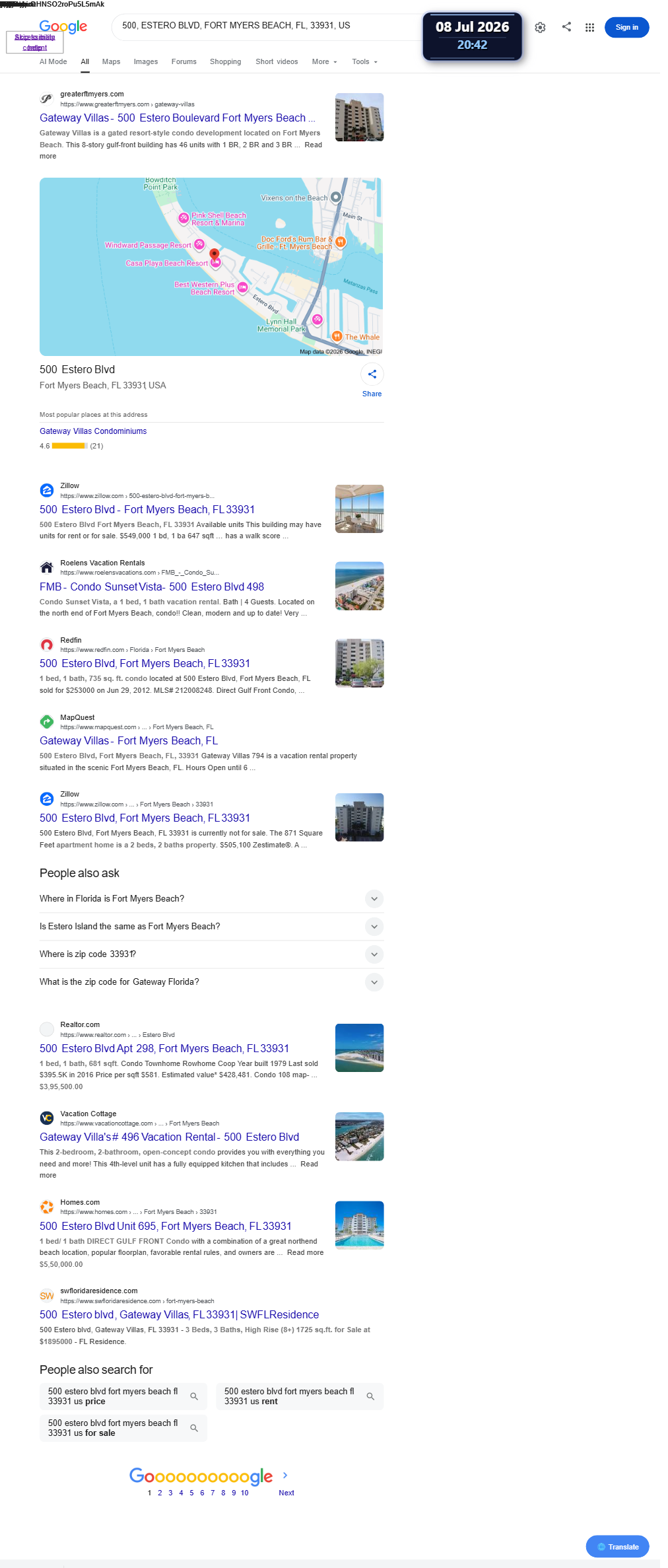668x1568 pixels.
Task: Search related query ending in 'rent'
Action: click(300, 1396)
